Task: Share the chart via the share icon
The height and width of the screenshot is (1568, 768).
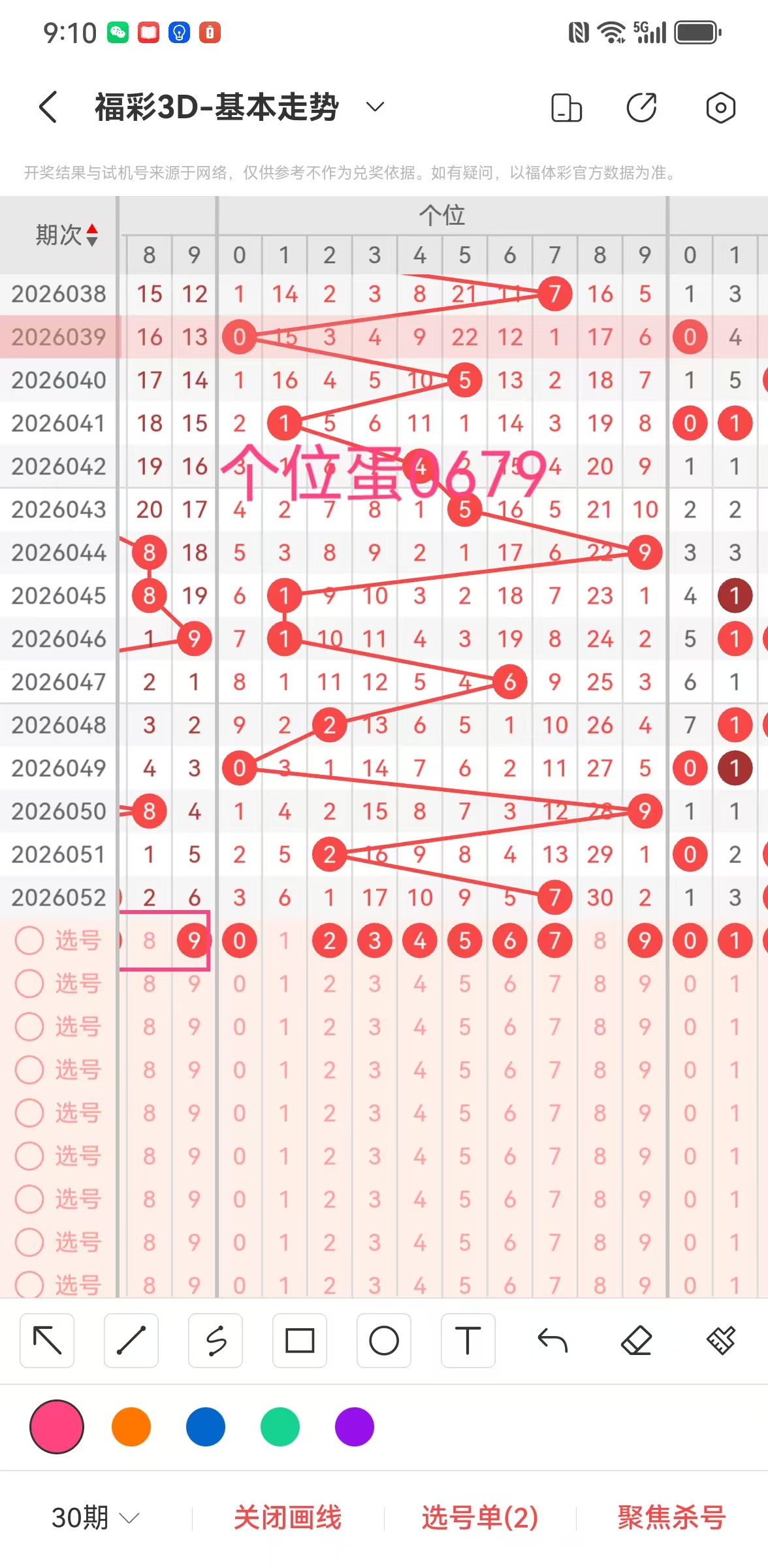Action: pos(642,108)
